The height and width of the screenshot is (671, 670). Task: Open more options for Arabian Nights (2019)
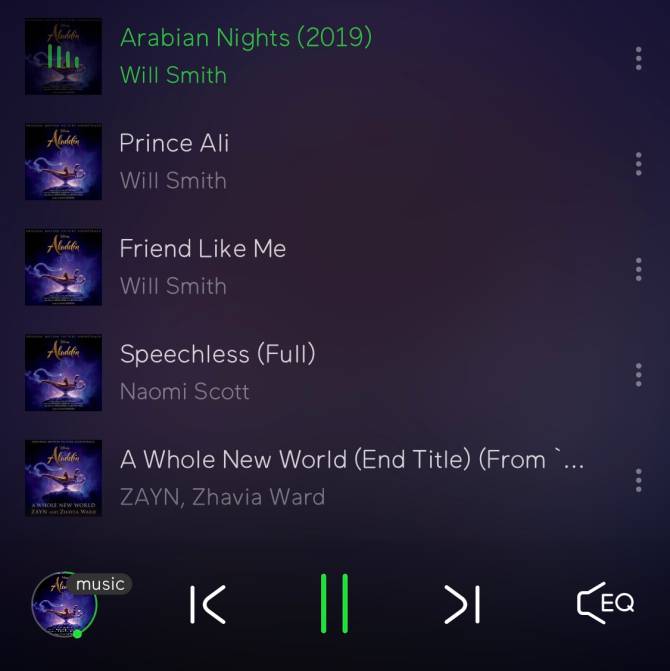(x=638, y=58)
